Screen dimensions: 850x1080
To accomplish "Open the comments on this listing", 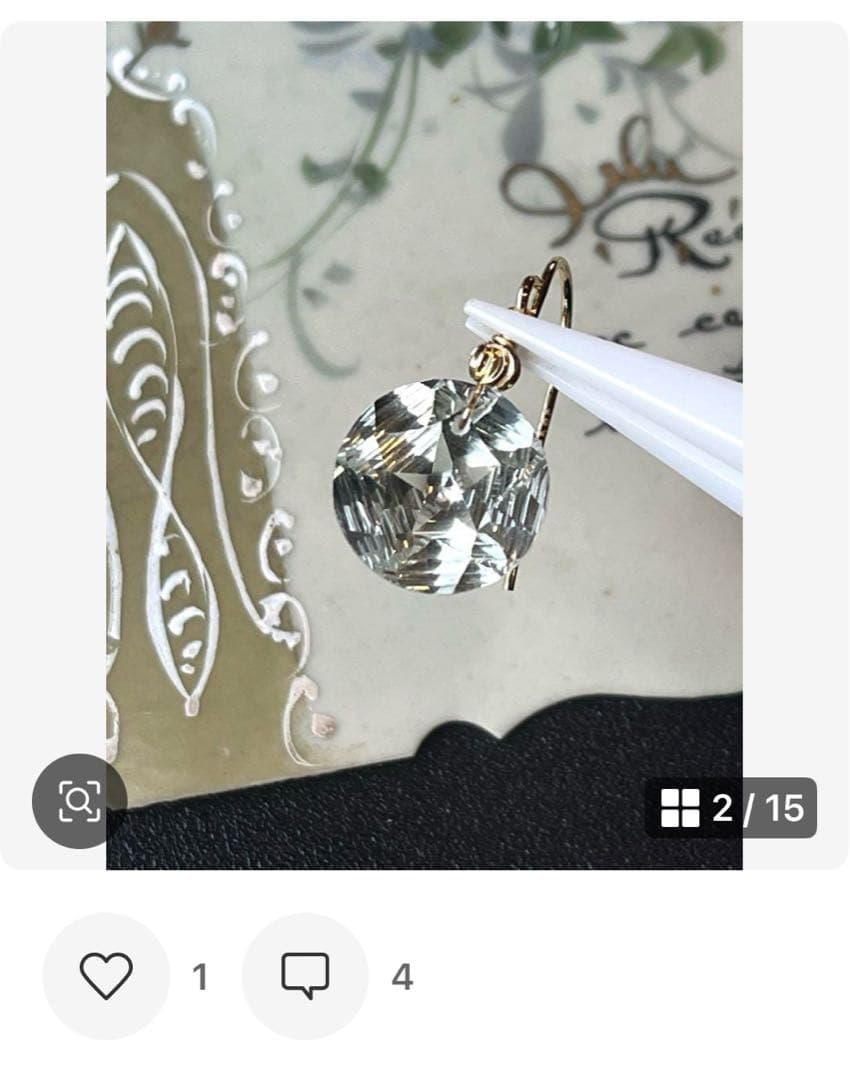I will [305, 976].
